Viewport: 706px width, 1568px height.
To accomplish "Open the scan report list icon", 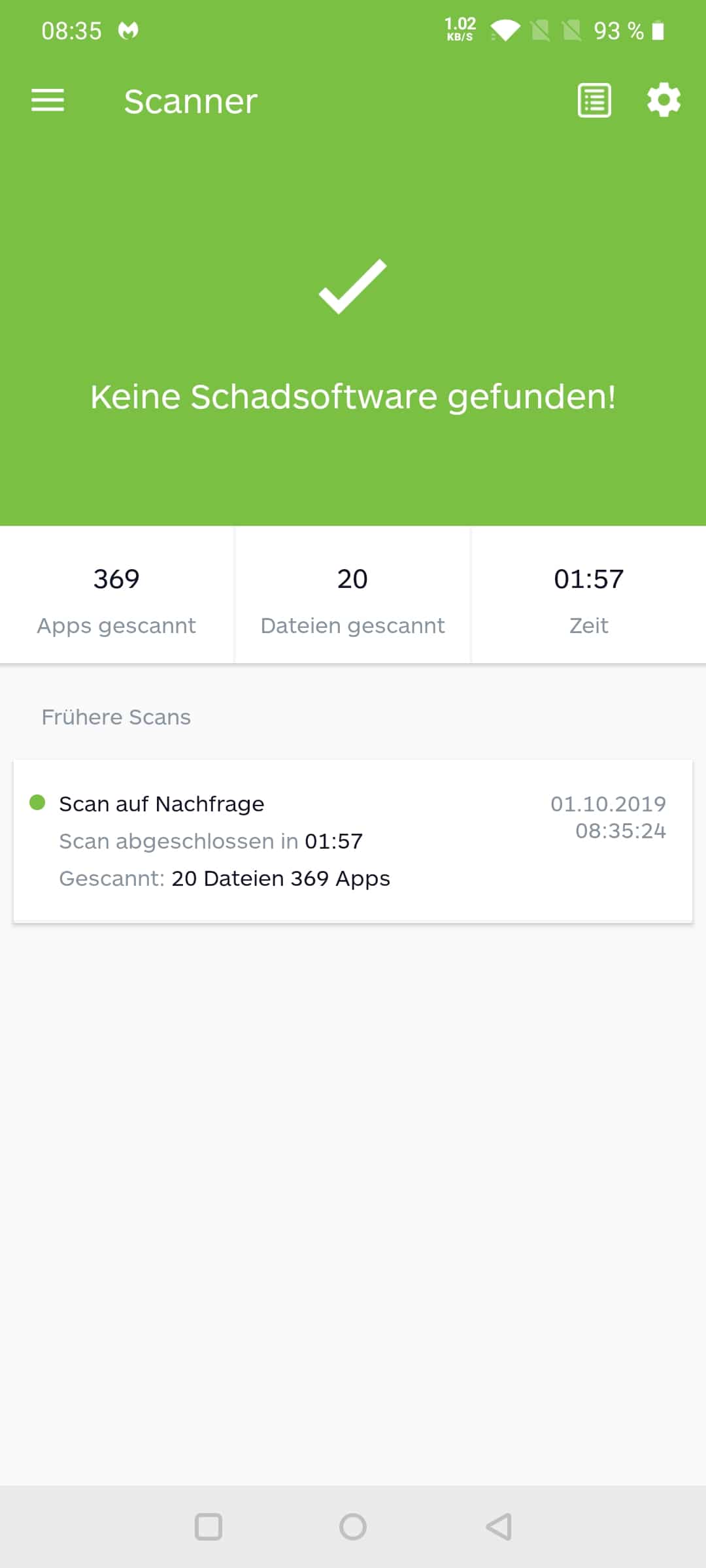I will 594,101.
